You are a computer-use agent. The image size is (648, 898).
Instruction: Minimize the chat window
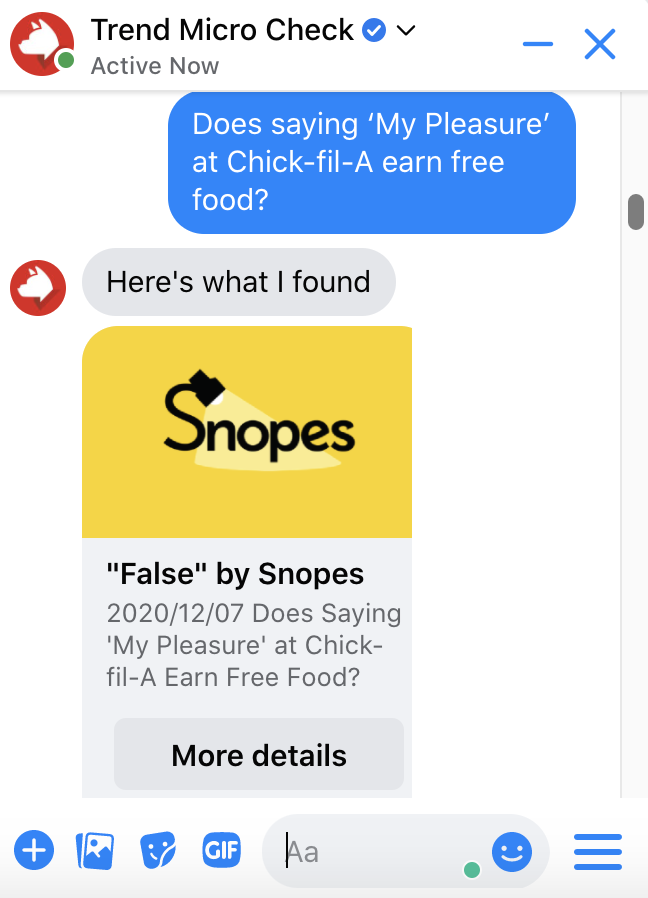coord(538,44)
